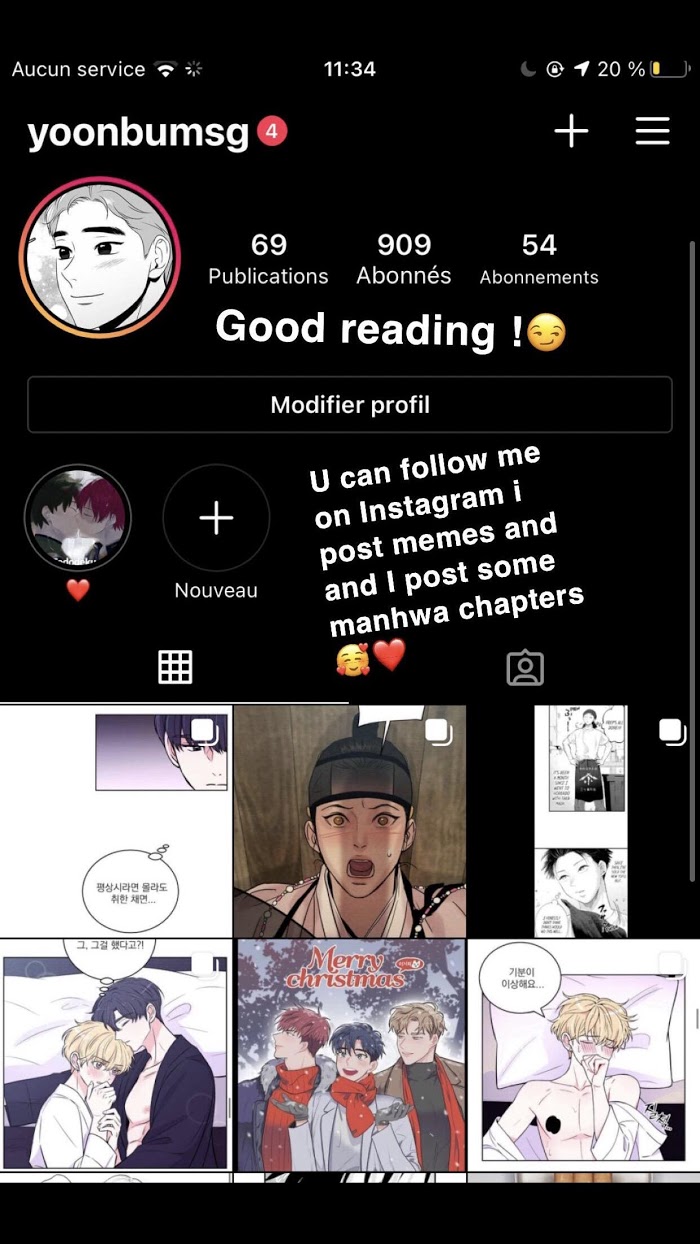View the profile picture story
This screenshot has height=1244, width=700.
(x=100, y=258)
